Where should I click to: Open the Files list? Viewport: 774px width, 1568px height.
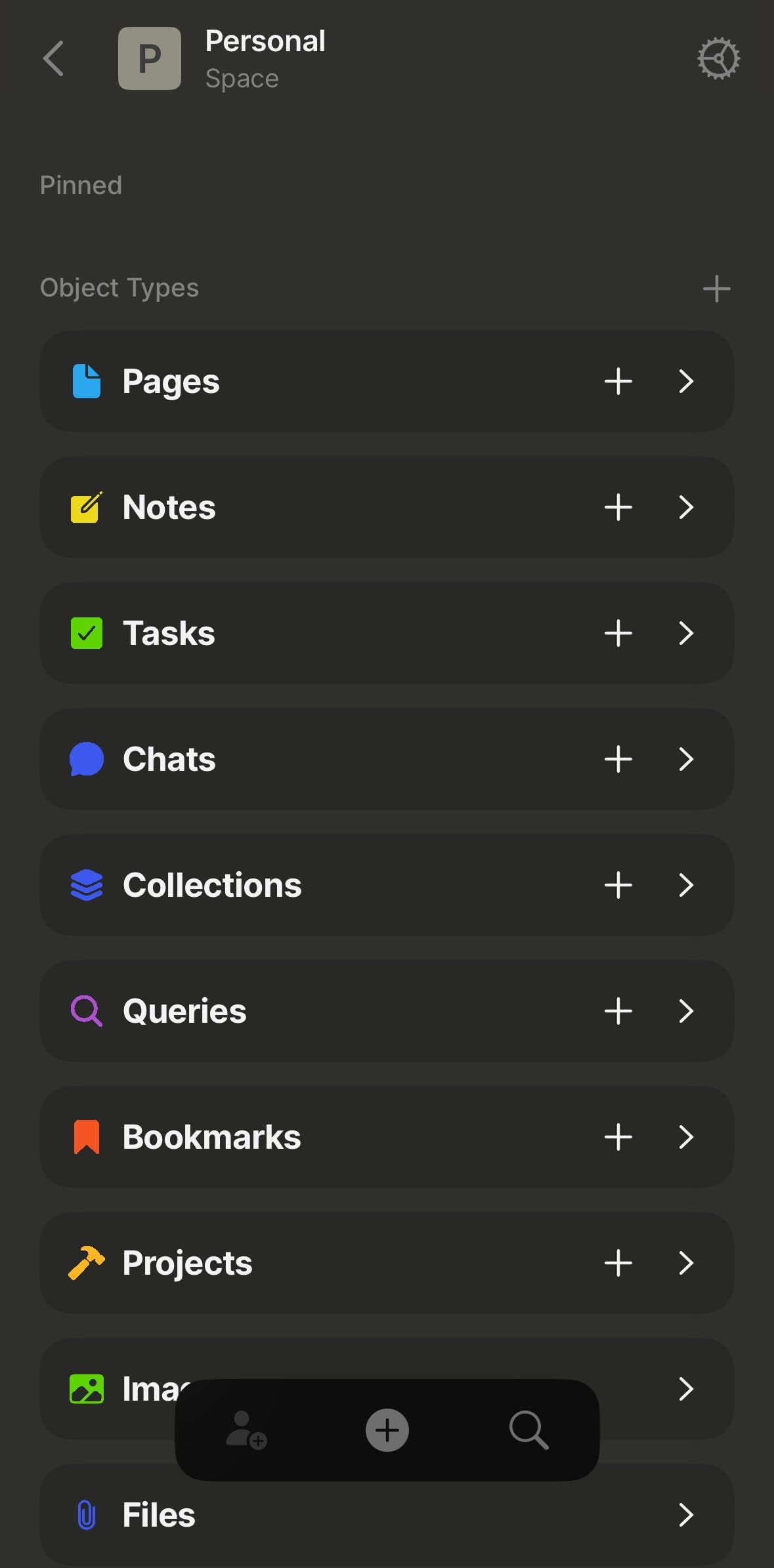click(x=686, y=1515)
